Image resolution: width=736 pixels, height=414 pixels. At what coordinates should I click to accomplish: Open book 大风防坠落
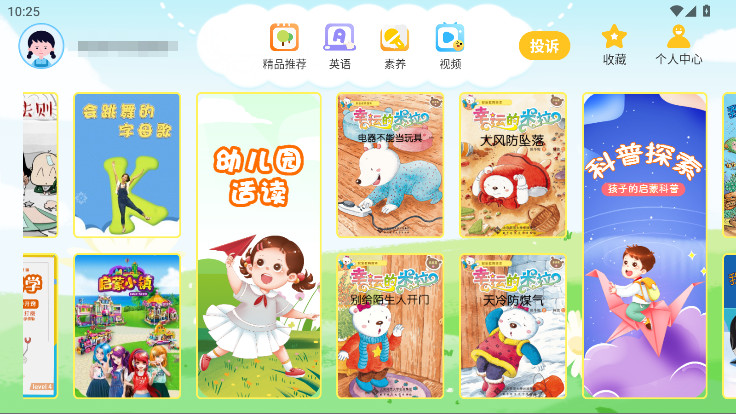(x=513, y=165)
